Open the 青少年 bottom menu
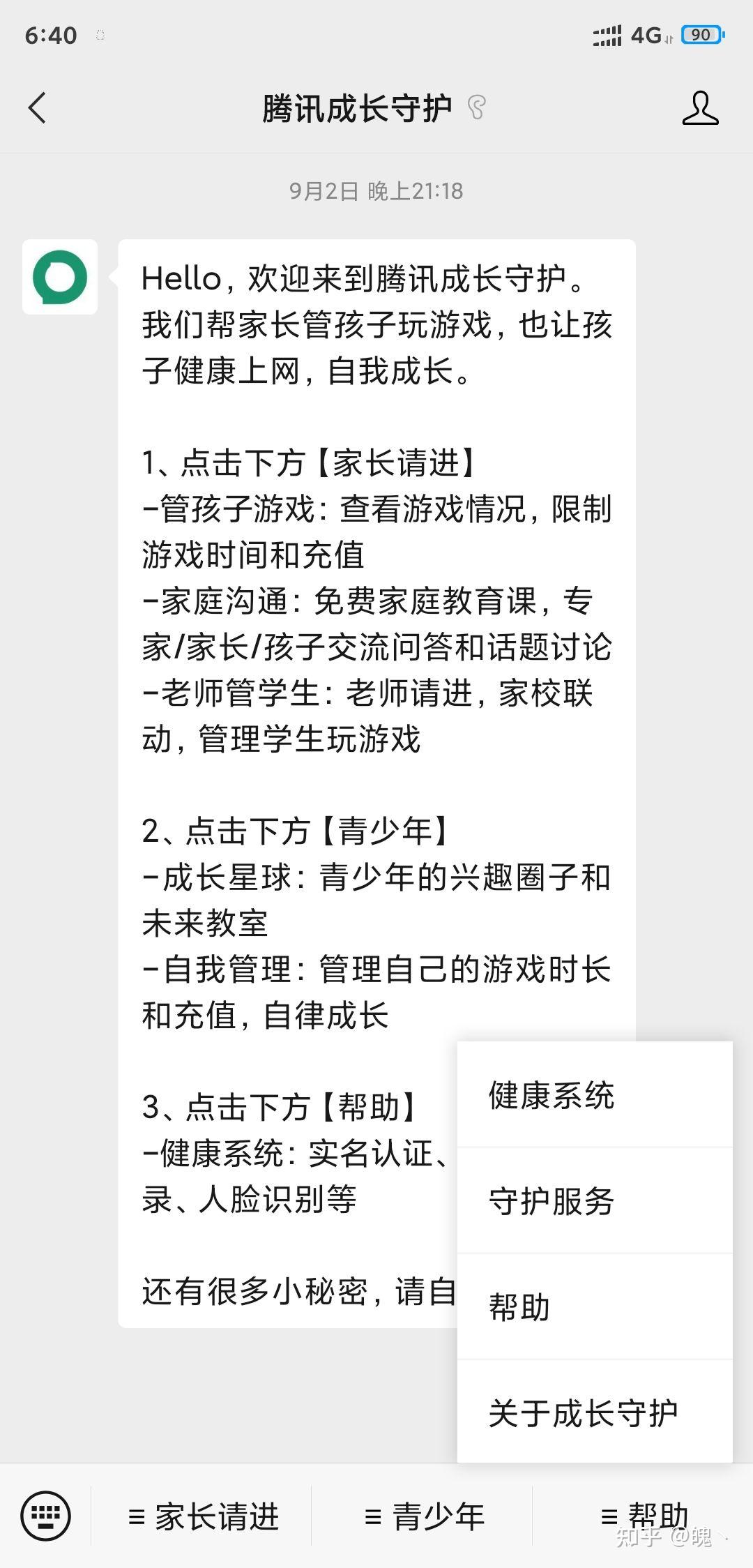Viewport: 753px width, 1568px height. [x=424, y=1516]
